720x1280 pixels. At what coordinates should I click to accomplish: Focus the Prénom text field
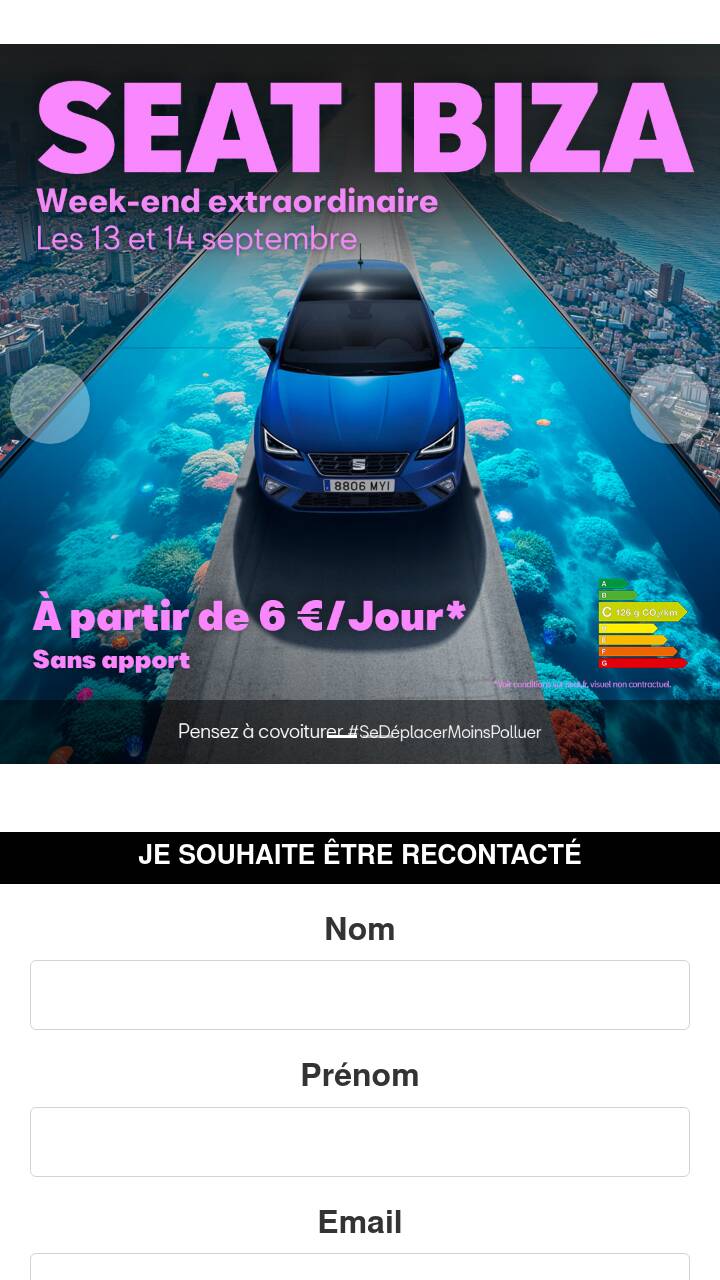[360, 1142]
